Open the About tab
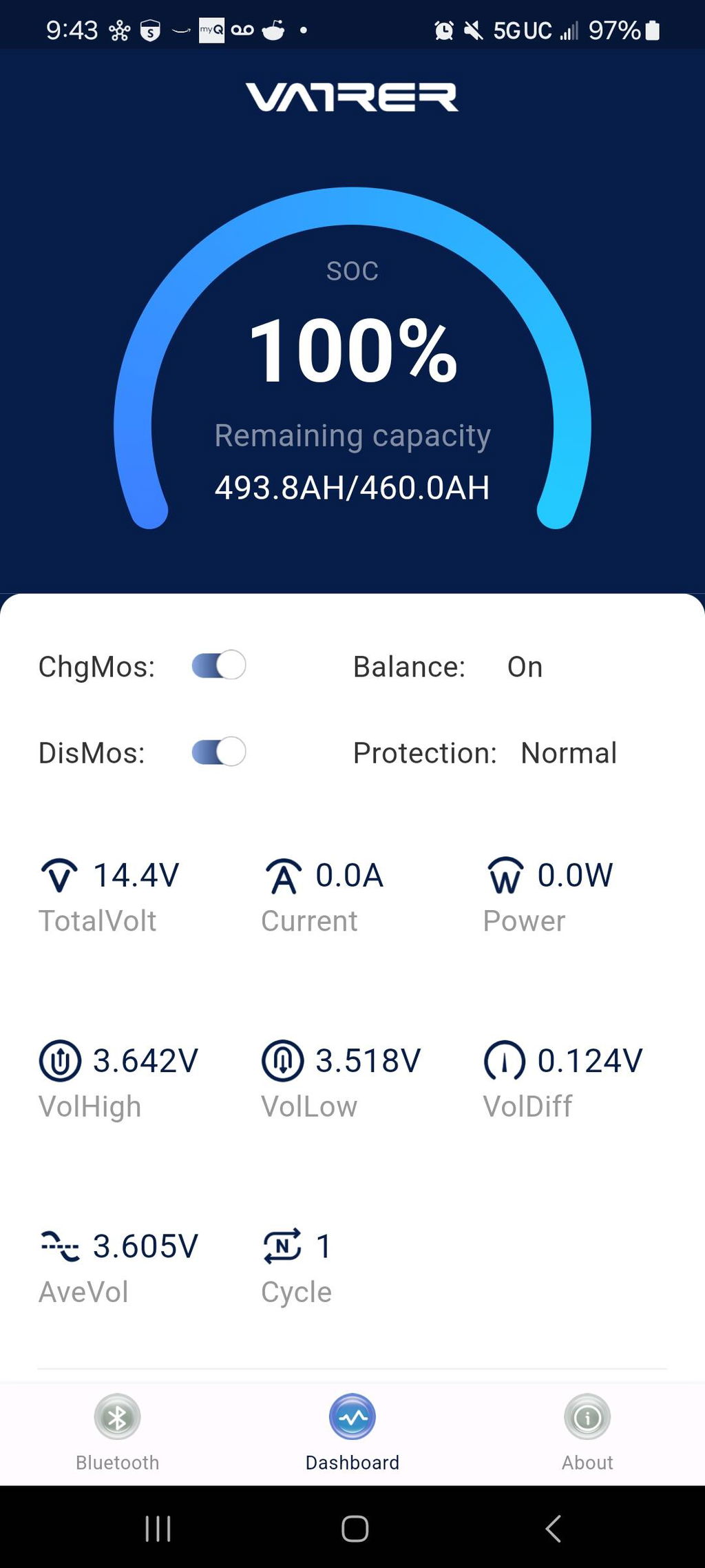Viewport: 705px width, 1568px height. click(587, 1433)
